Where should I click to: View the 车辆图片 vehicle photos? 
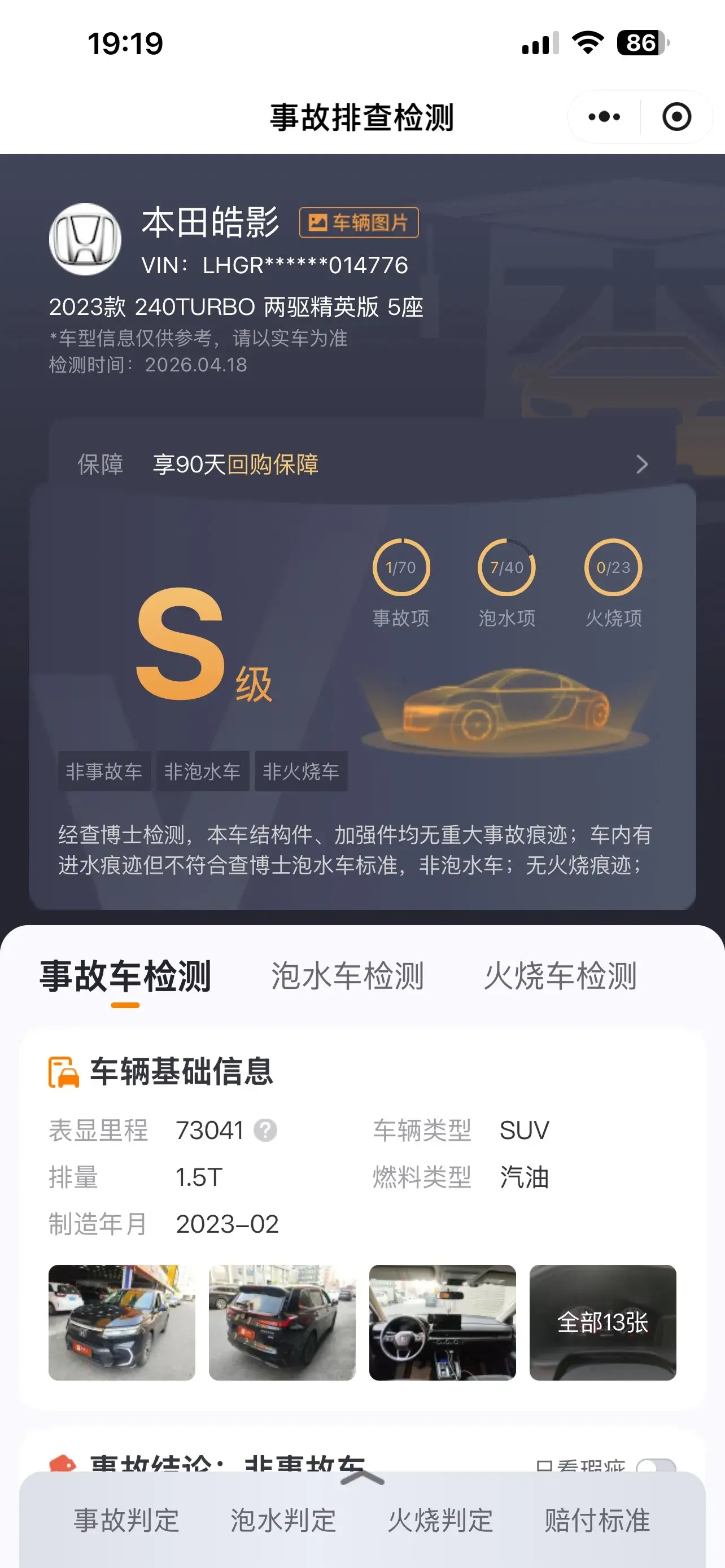[x=359, y=222]
